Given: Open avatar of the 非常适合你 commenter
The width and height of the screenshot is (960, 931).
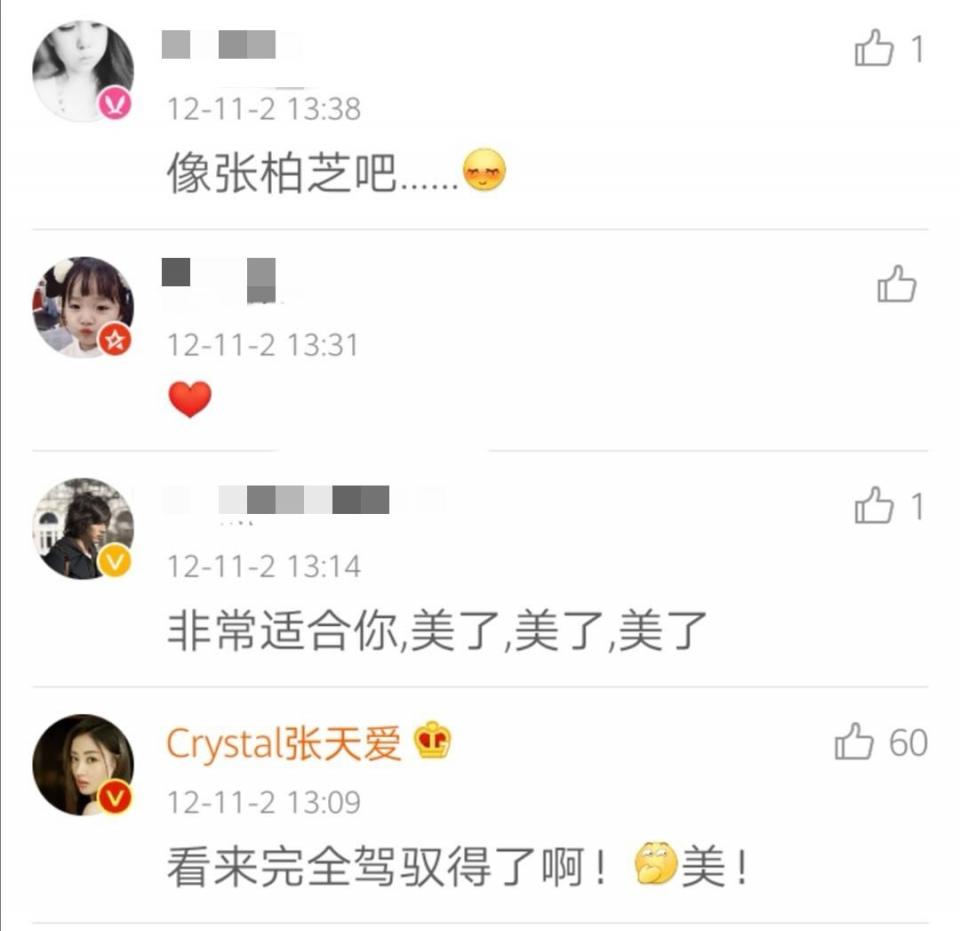Looking at the screenshot, I should click(83, 529).
